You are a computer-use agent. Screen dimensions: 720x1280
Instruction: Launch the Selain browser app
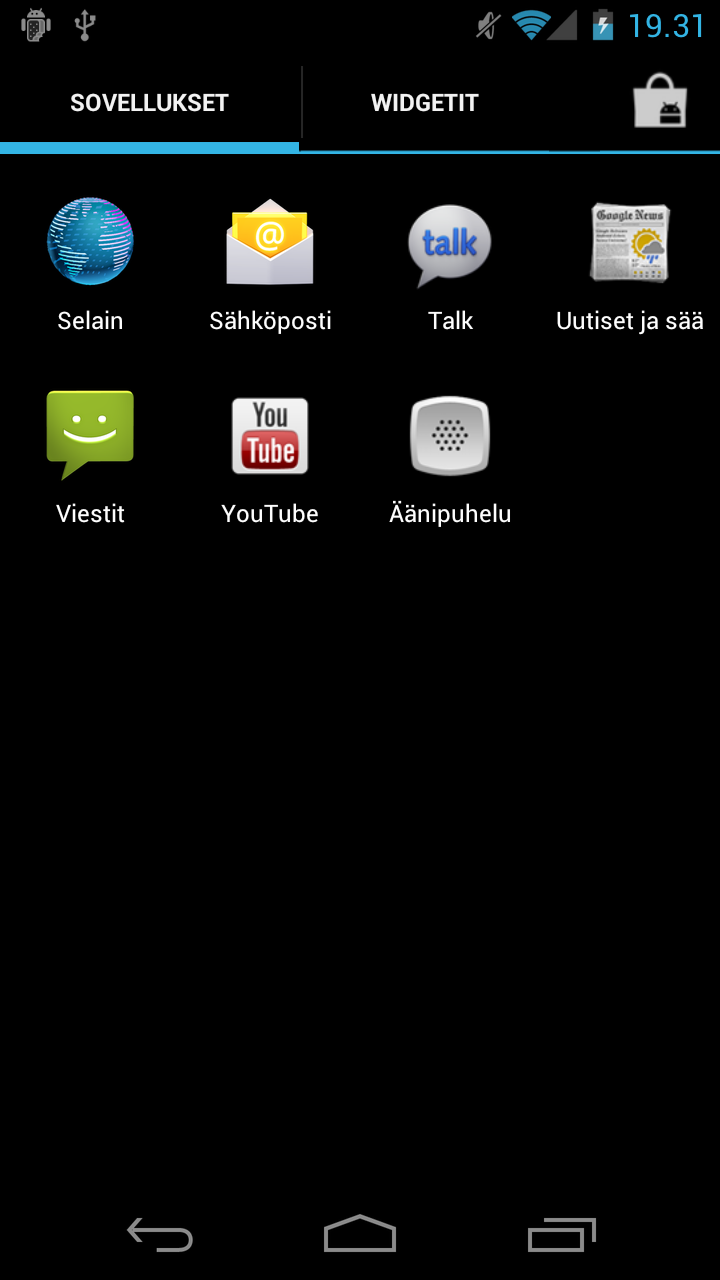(x=90, y=264)
